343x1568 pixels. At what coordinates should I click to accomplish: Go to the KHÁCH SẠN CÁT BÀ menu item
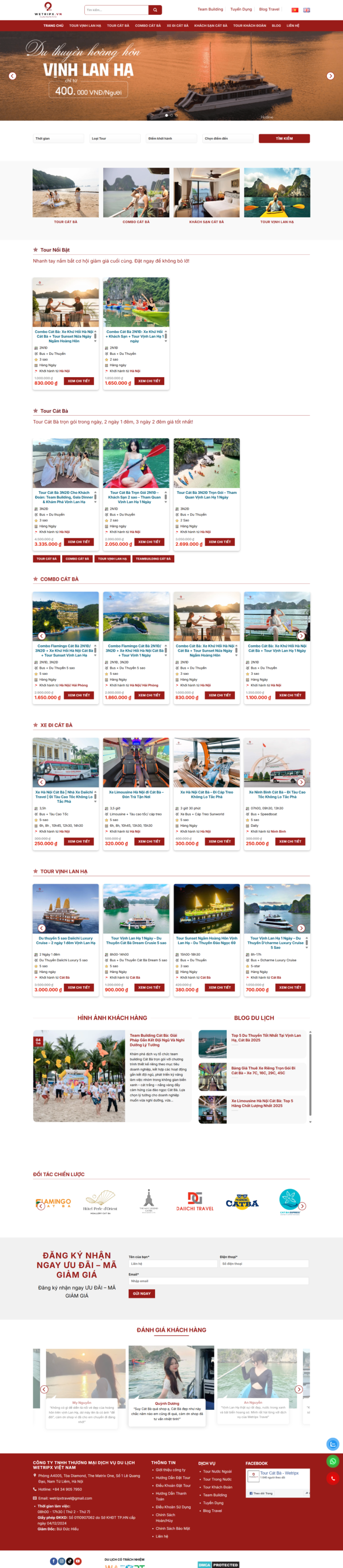click(x=210, y=25)
